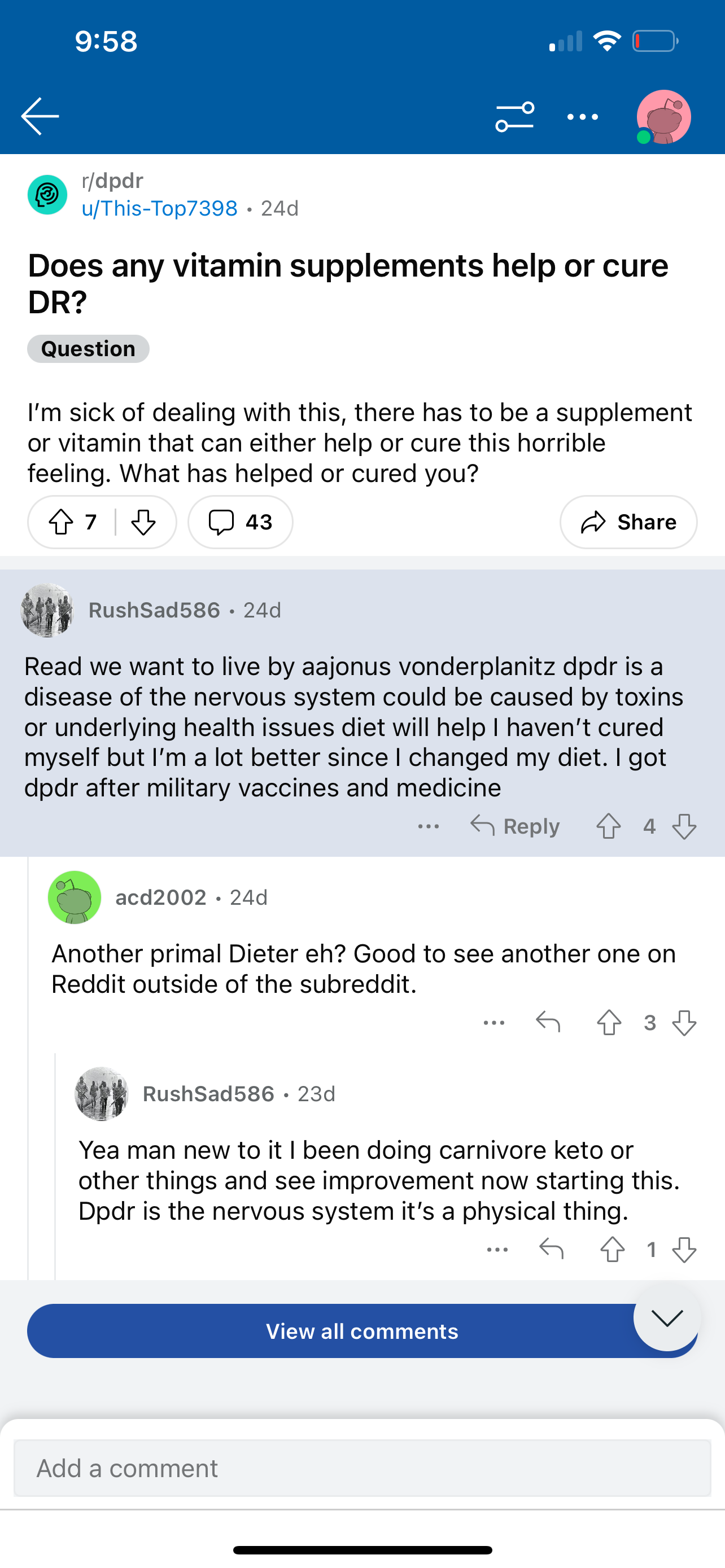Go back using the top-left arrow
Screen dimensions: 725x1568
coord(40,116)
